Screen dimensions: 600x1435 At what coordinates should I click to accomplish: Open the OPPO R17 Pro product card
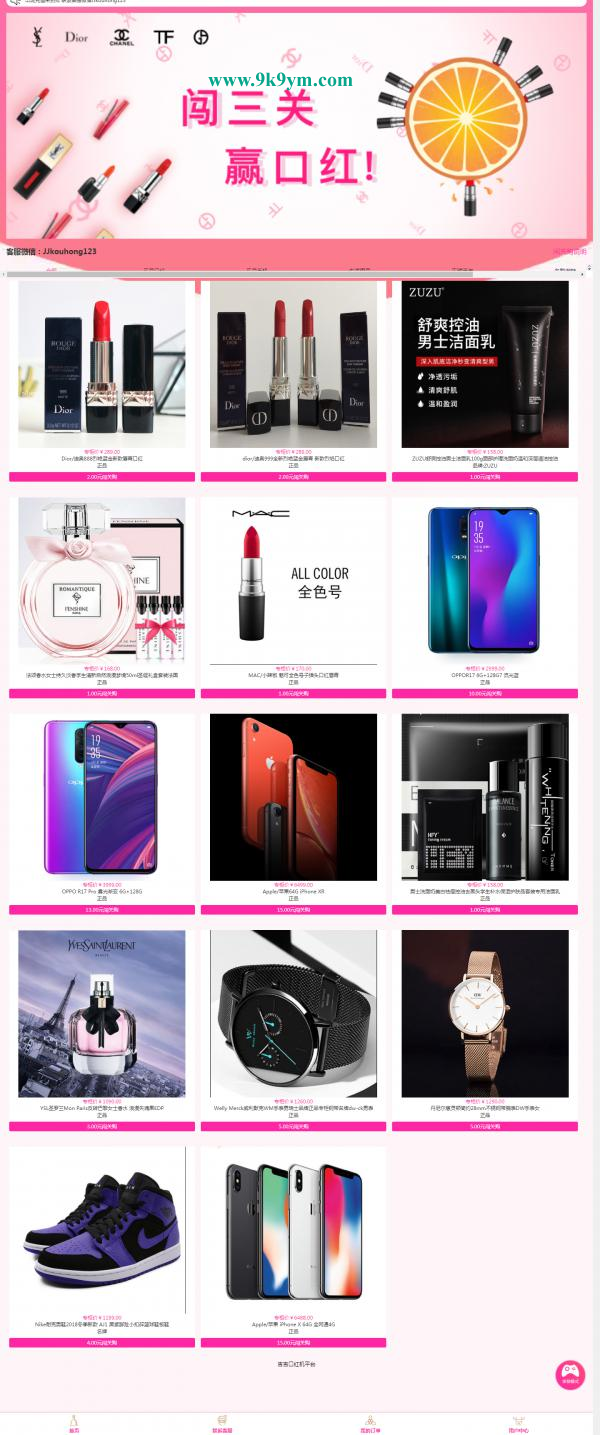tap(102, 797)
